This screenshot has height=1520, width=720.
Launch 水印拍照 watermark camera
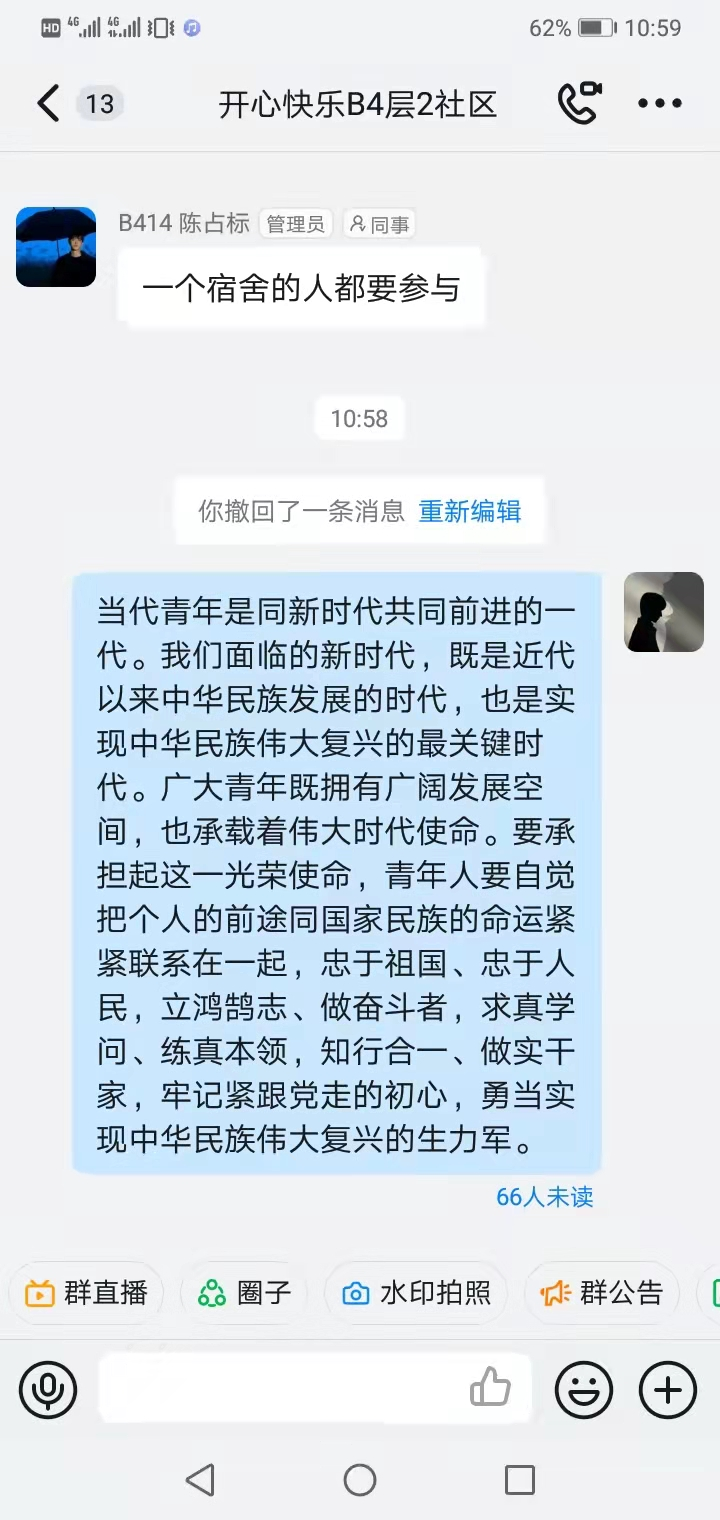tap(417, 1293)
